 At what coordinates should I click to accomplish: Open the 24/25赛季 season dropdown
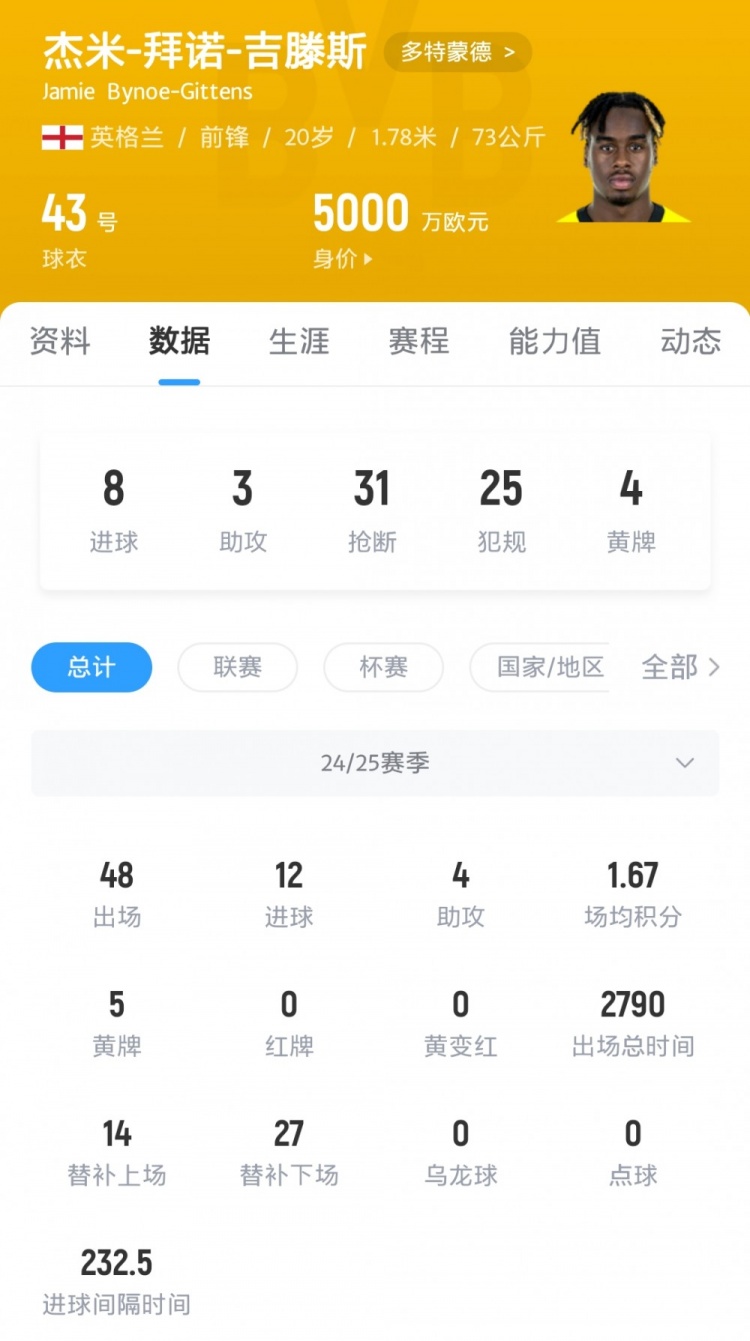375,763
